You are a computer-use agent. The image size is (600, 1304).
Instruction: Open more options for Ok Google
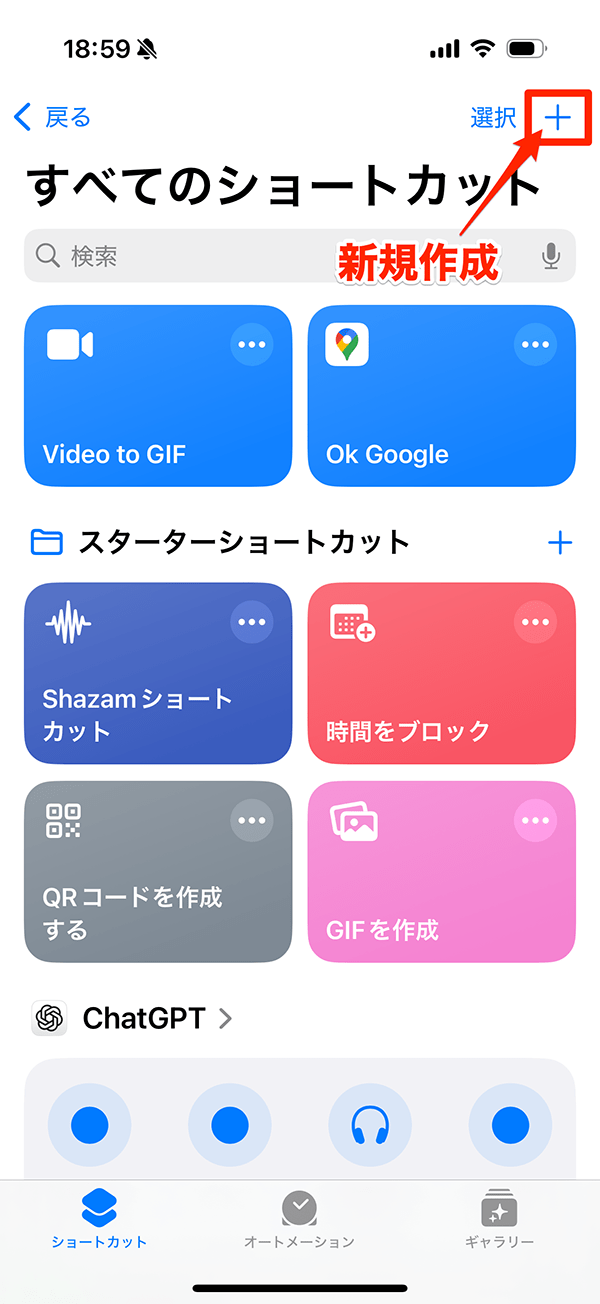pyautogui.click(x=536, y=345)
